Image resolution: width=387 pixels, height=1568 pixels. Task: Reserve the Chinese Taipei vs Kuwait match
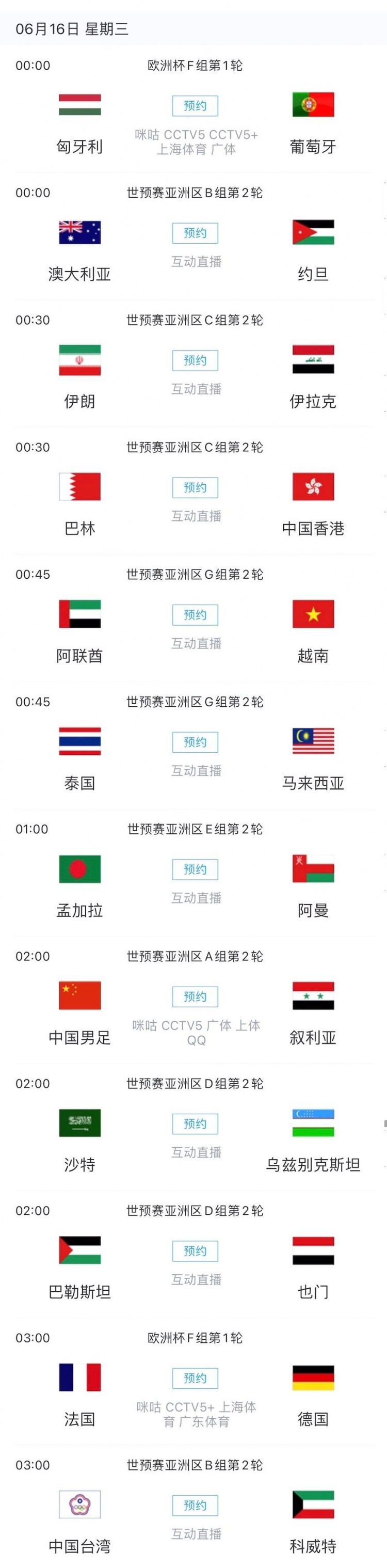point(195,1506)
